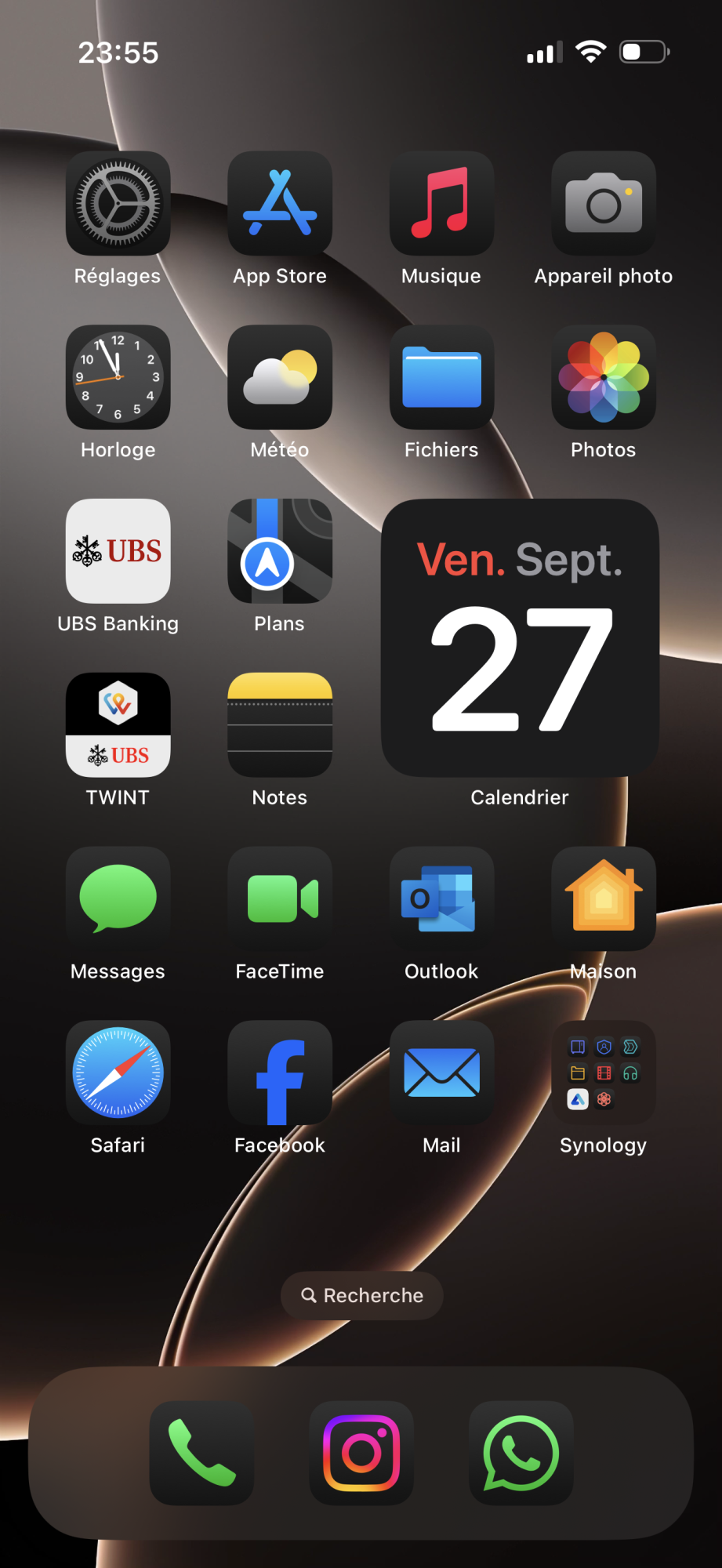Open the Musique app

(x=441, y=203)
